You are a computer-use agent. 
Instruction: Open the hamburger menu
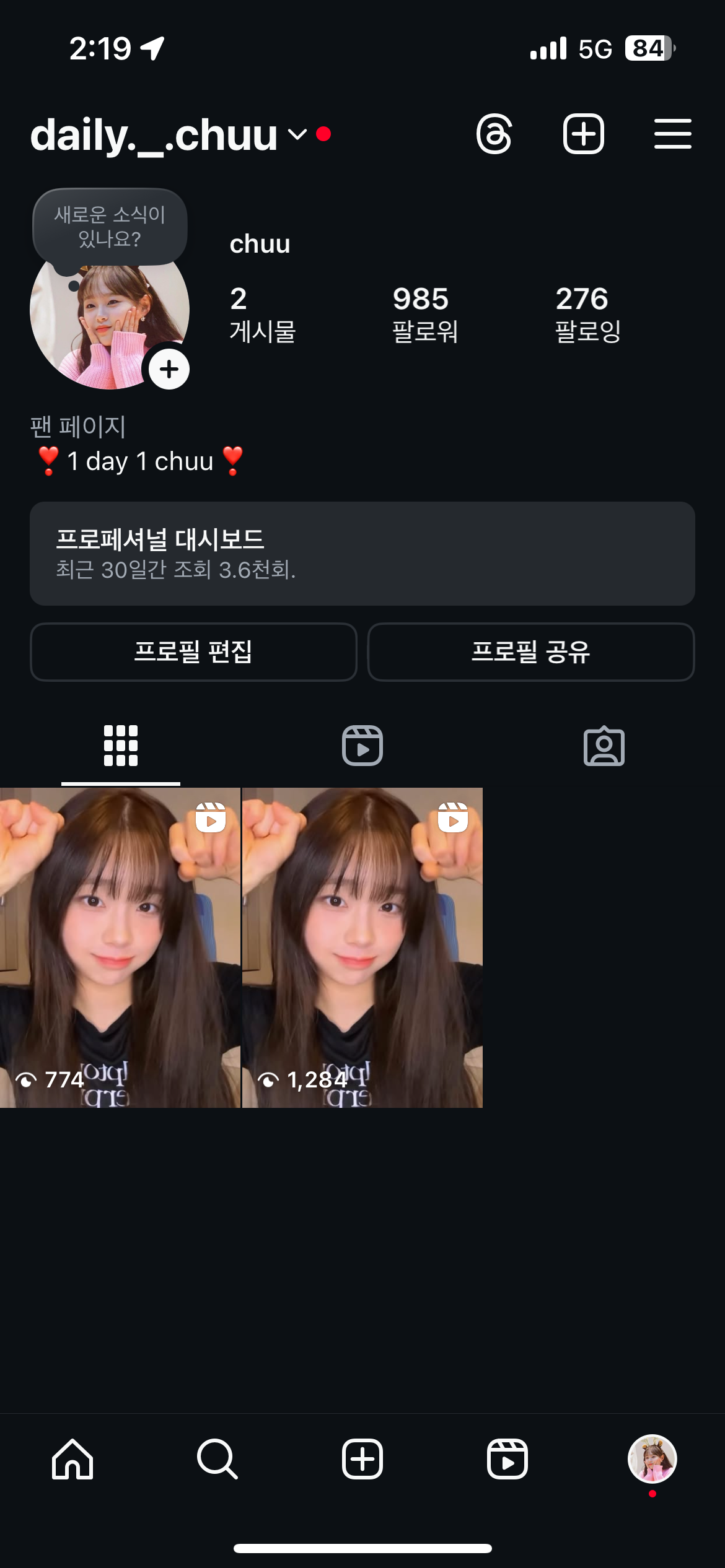[672, 134]
